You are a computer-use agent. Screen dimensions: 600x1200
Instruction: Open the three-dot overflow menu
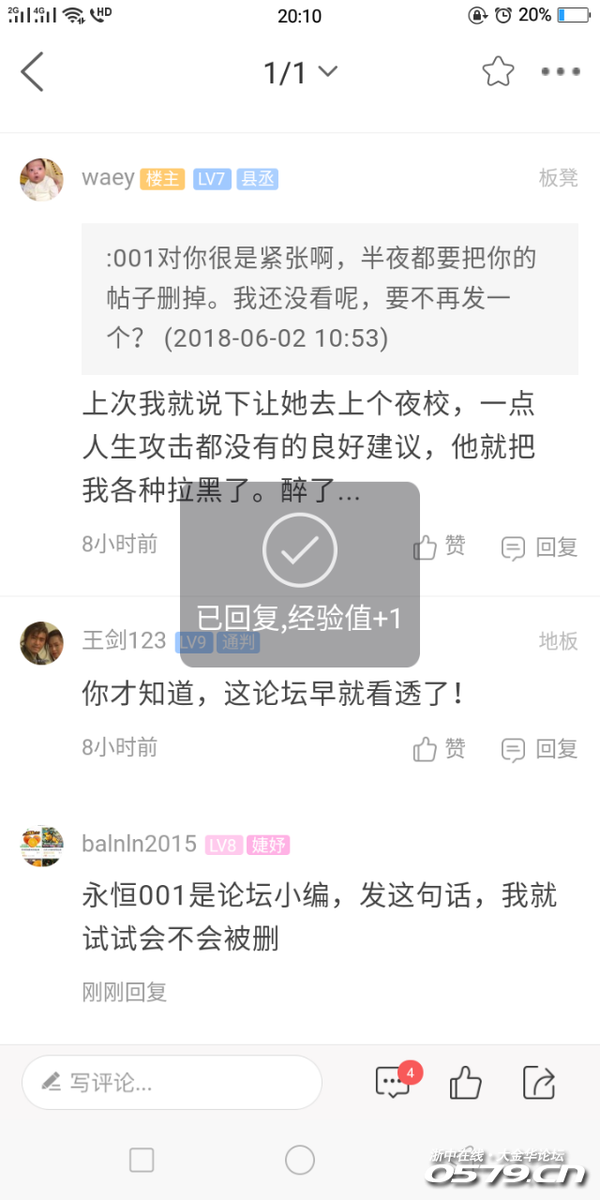(x=560, y=72)
